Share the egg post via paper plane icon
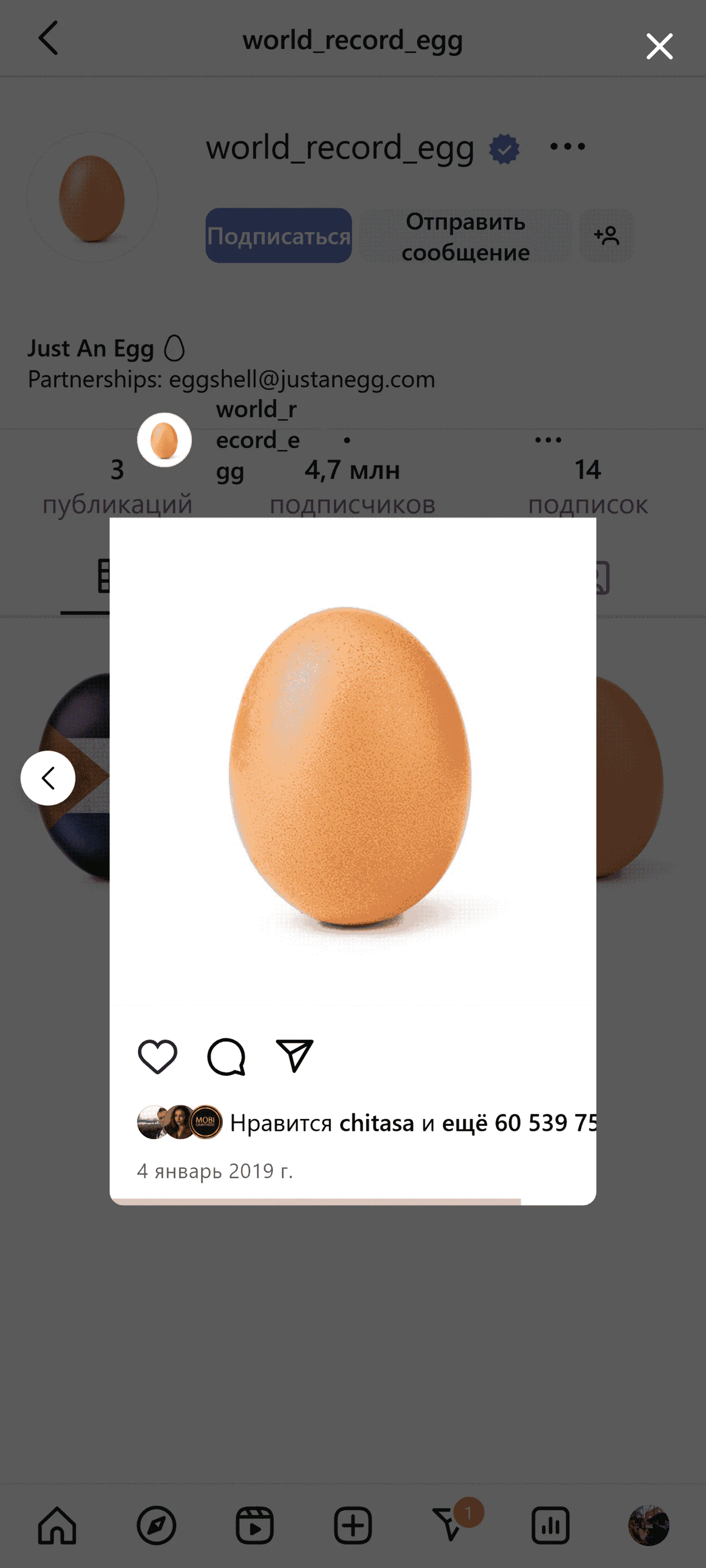The width and height of the screenshot is (706, 1568). (x=295, y=1055)
